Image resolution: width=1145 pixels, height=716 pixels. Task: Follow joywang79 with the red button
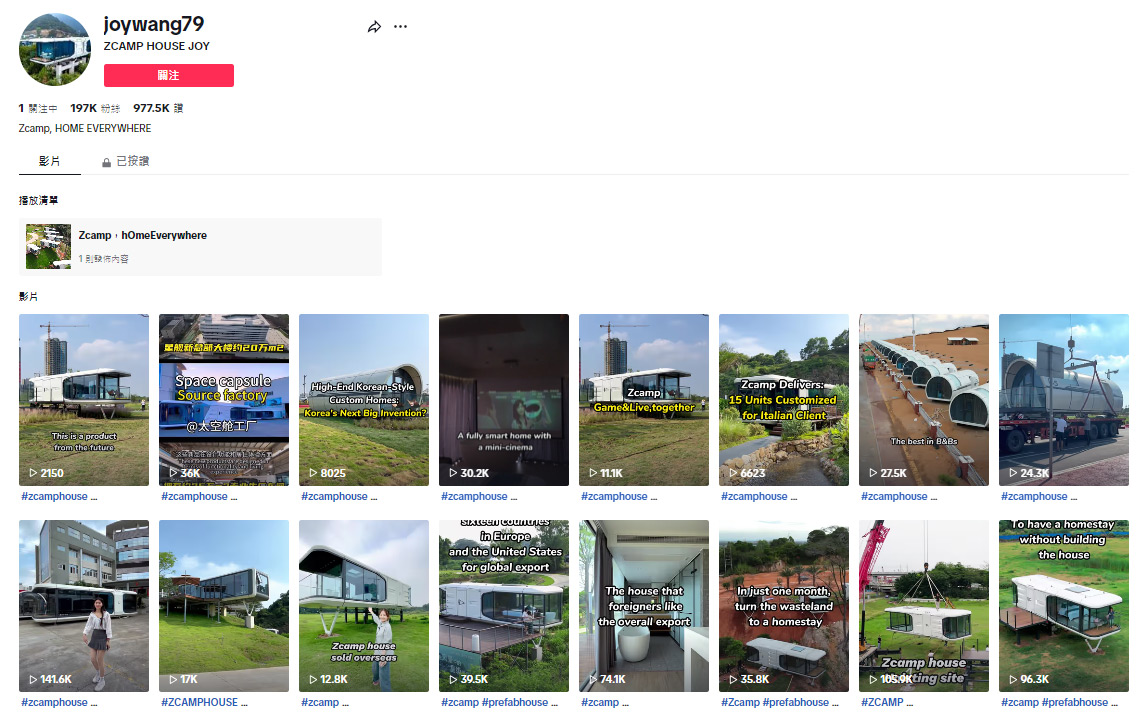[x=169, y=75]
